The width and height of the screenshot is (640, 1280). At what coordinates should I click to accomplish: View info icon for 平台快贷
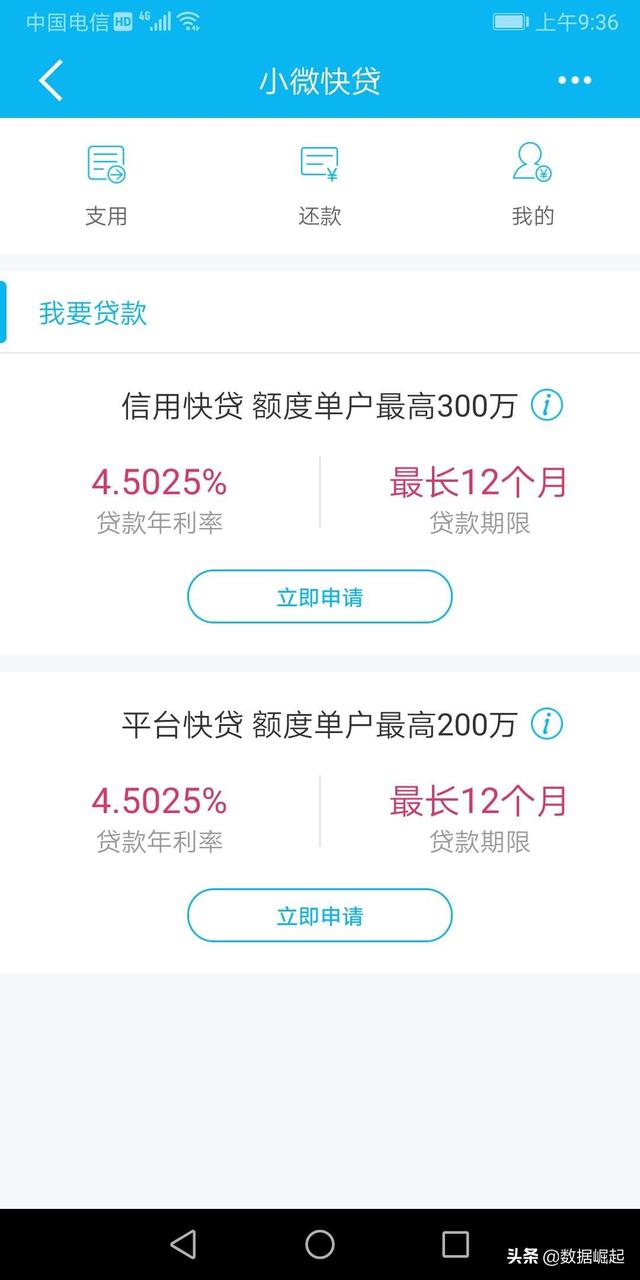click(x=546, y=723)
